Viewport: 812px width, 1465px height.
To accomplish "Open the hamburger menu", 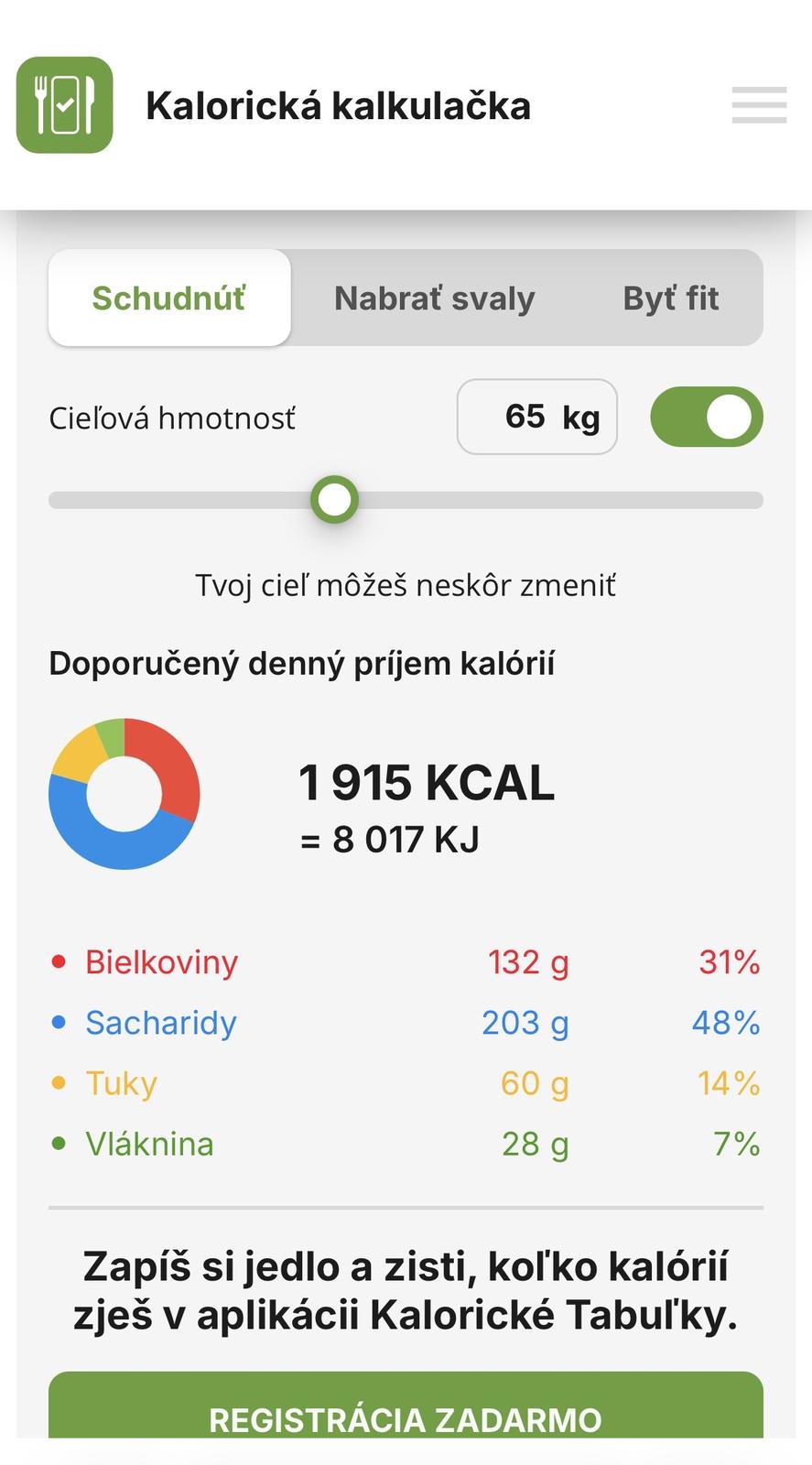I will point(759,105).
